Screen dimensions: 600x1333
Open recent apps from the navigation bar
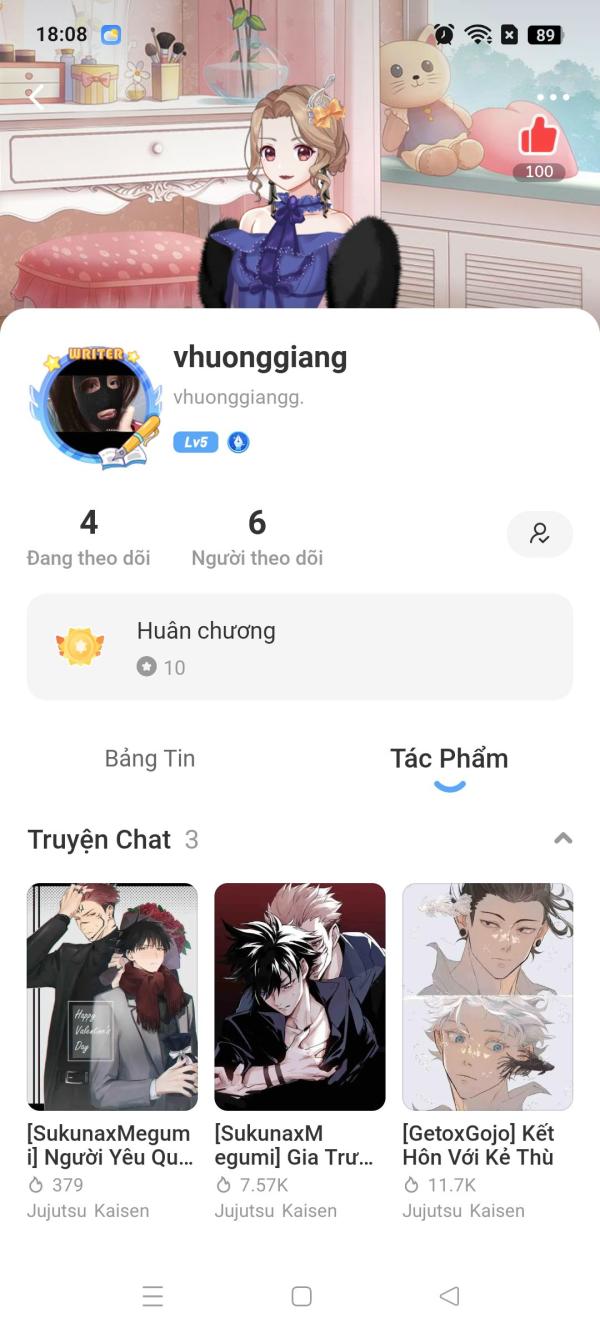click(x=152, y=1296)
